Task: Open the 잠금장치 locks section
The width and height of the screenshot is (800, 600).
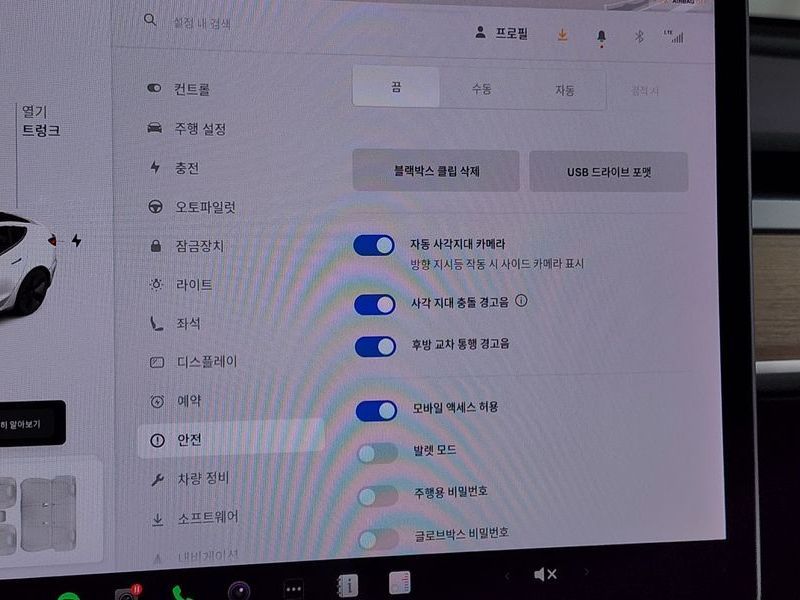Action: [186, 246]
